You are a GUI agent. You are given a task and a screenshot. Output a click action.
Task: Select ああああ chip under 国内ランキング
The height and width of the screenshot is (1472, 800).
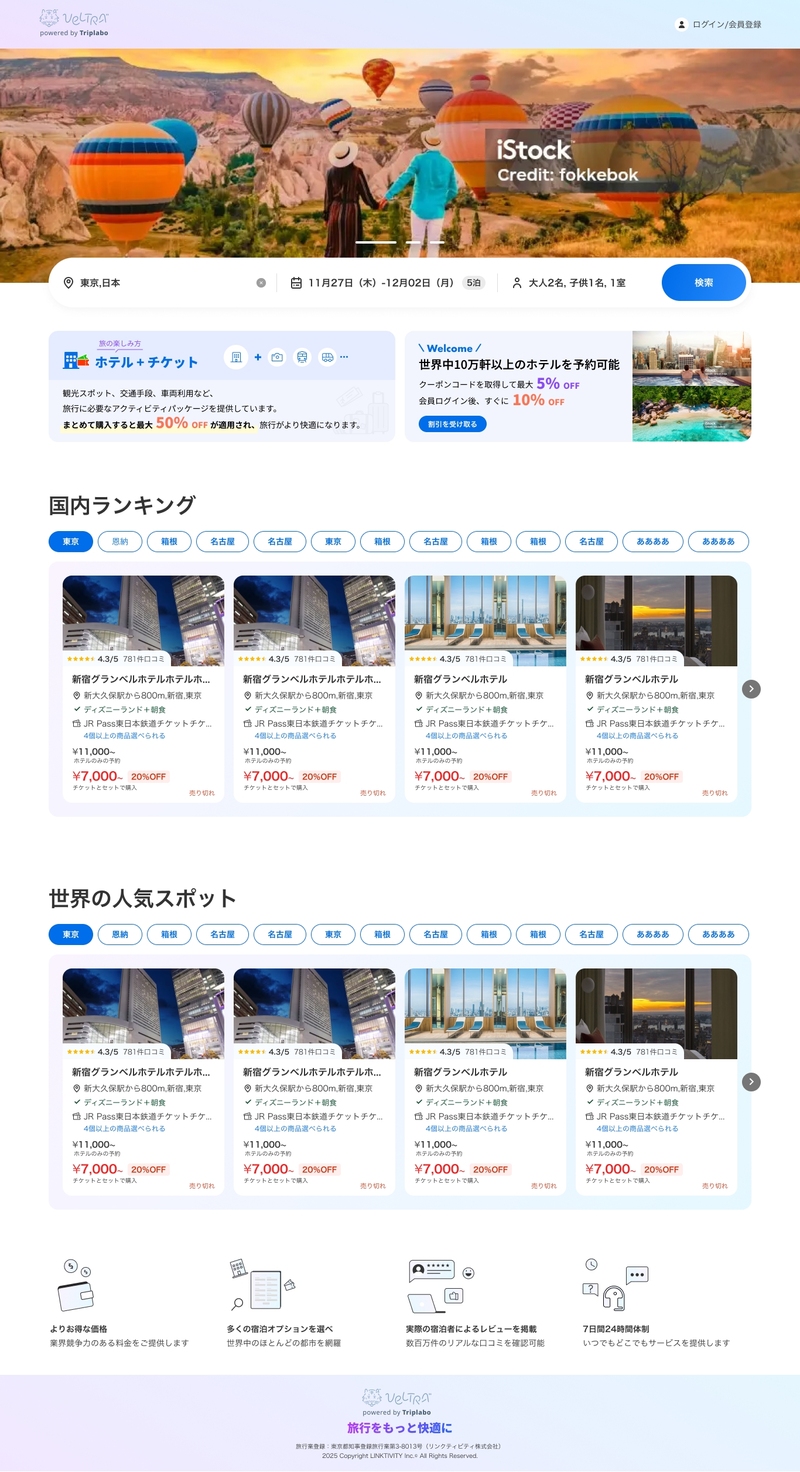[x=653, y=542]
